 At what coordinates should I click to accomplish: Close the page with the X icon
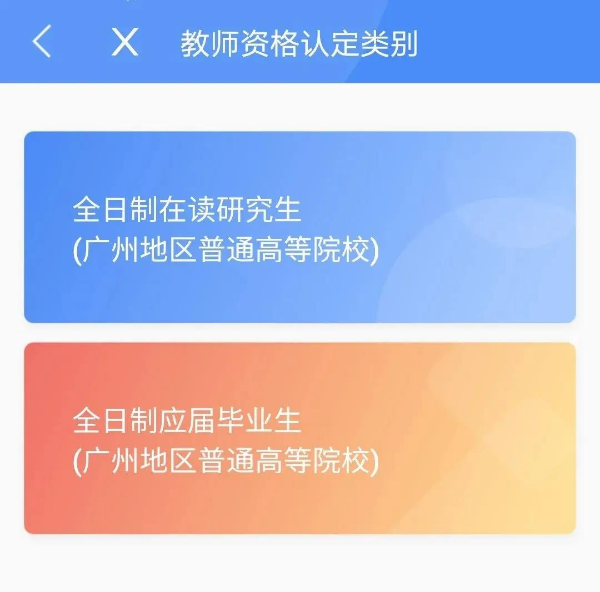[x=125, y=42]
